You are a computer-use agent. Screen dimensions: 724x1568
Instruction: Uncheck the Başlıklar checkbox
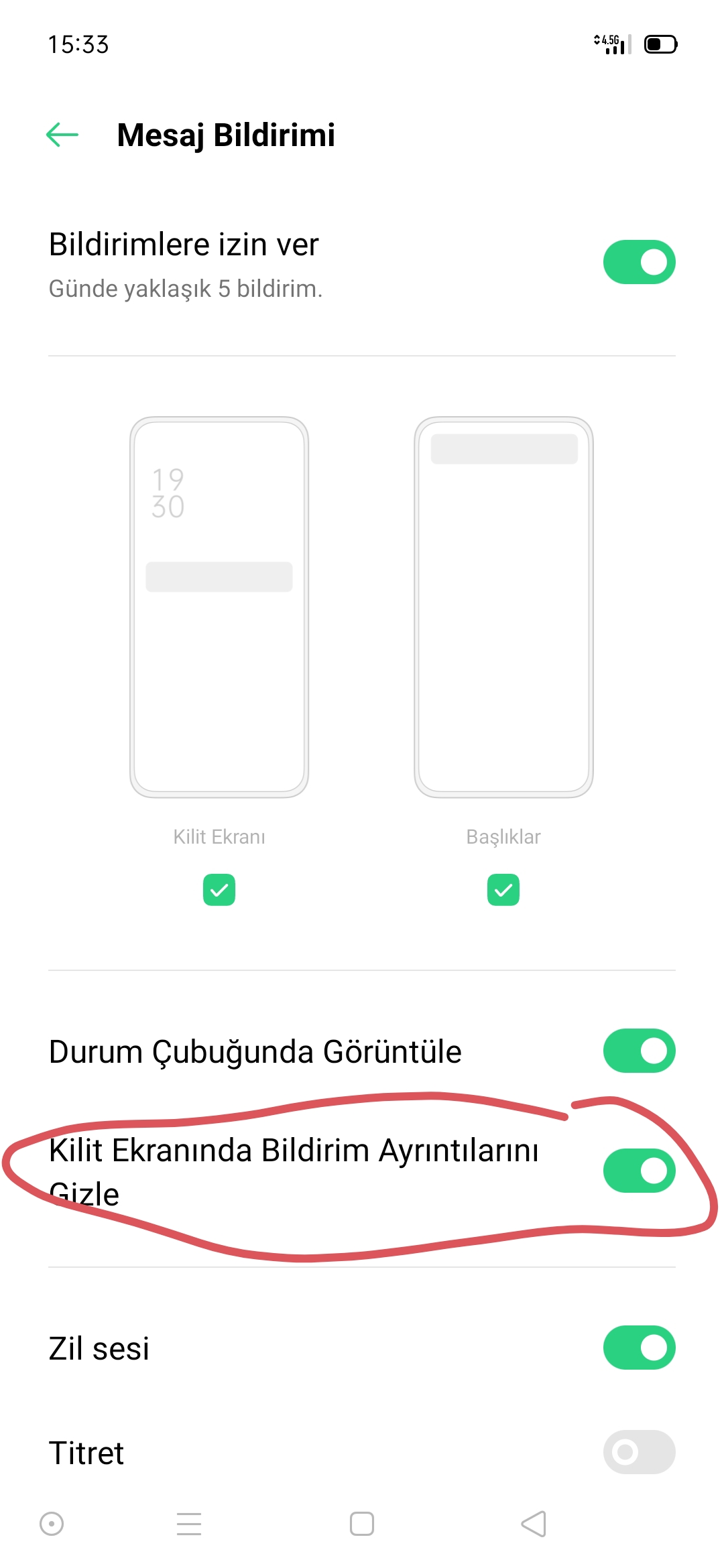click(503, 890)
